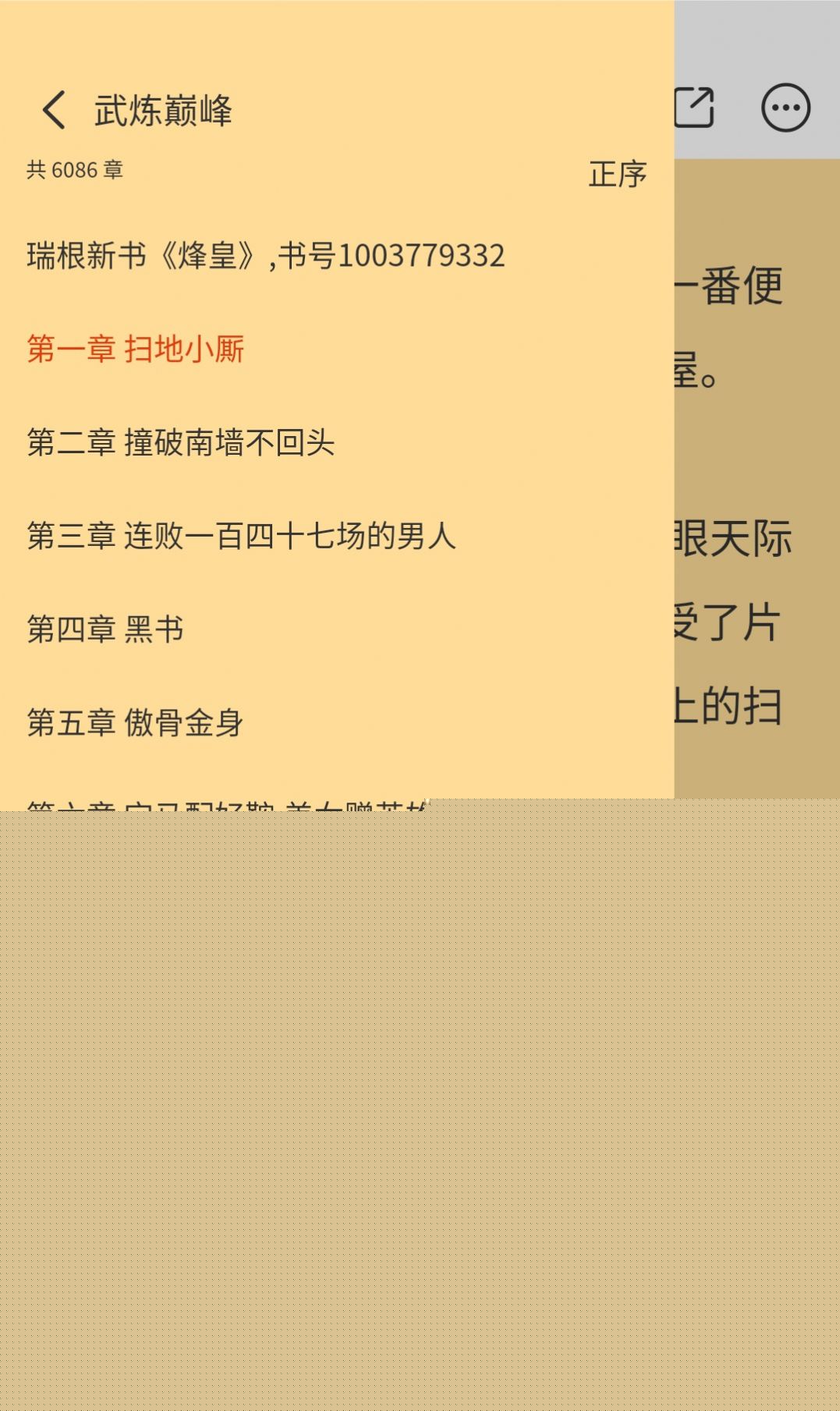Viewport: 840px width, 1411px height.
Task: Toggle the 正序 chapter sort order
Action: point(617,174)
